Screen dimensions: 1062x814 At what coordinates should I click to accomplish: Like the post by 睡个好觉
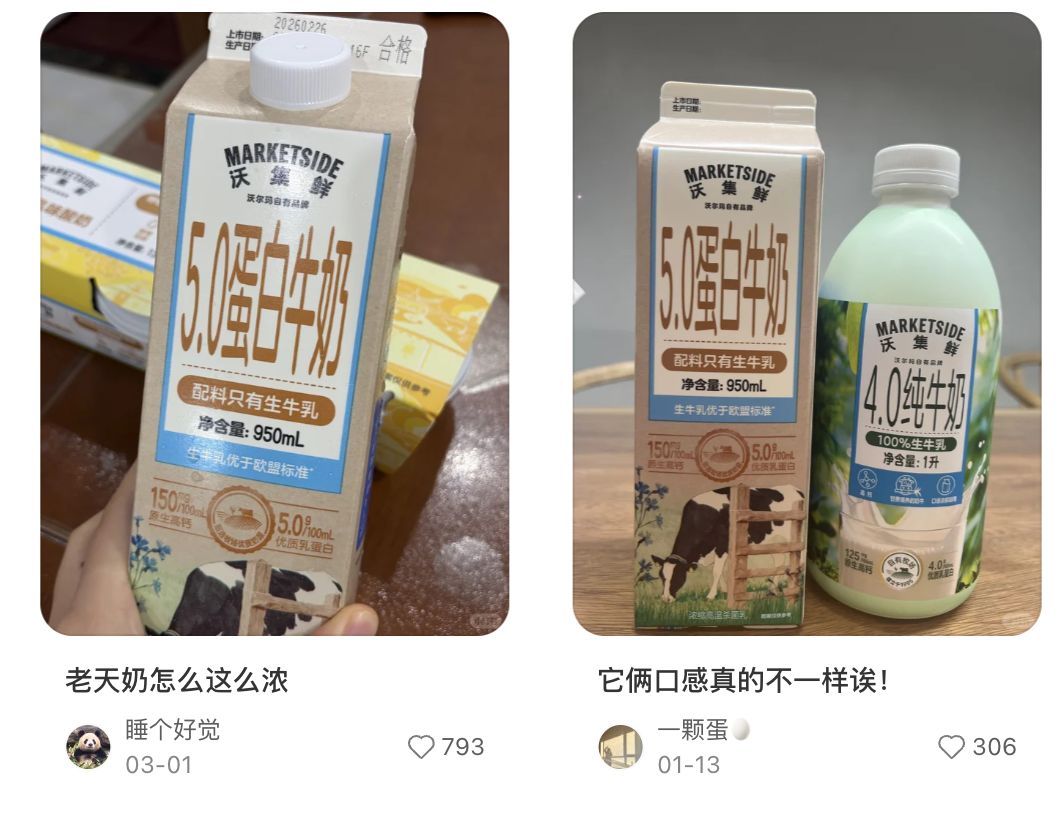[x=422, y=747]
